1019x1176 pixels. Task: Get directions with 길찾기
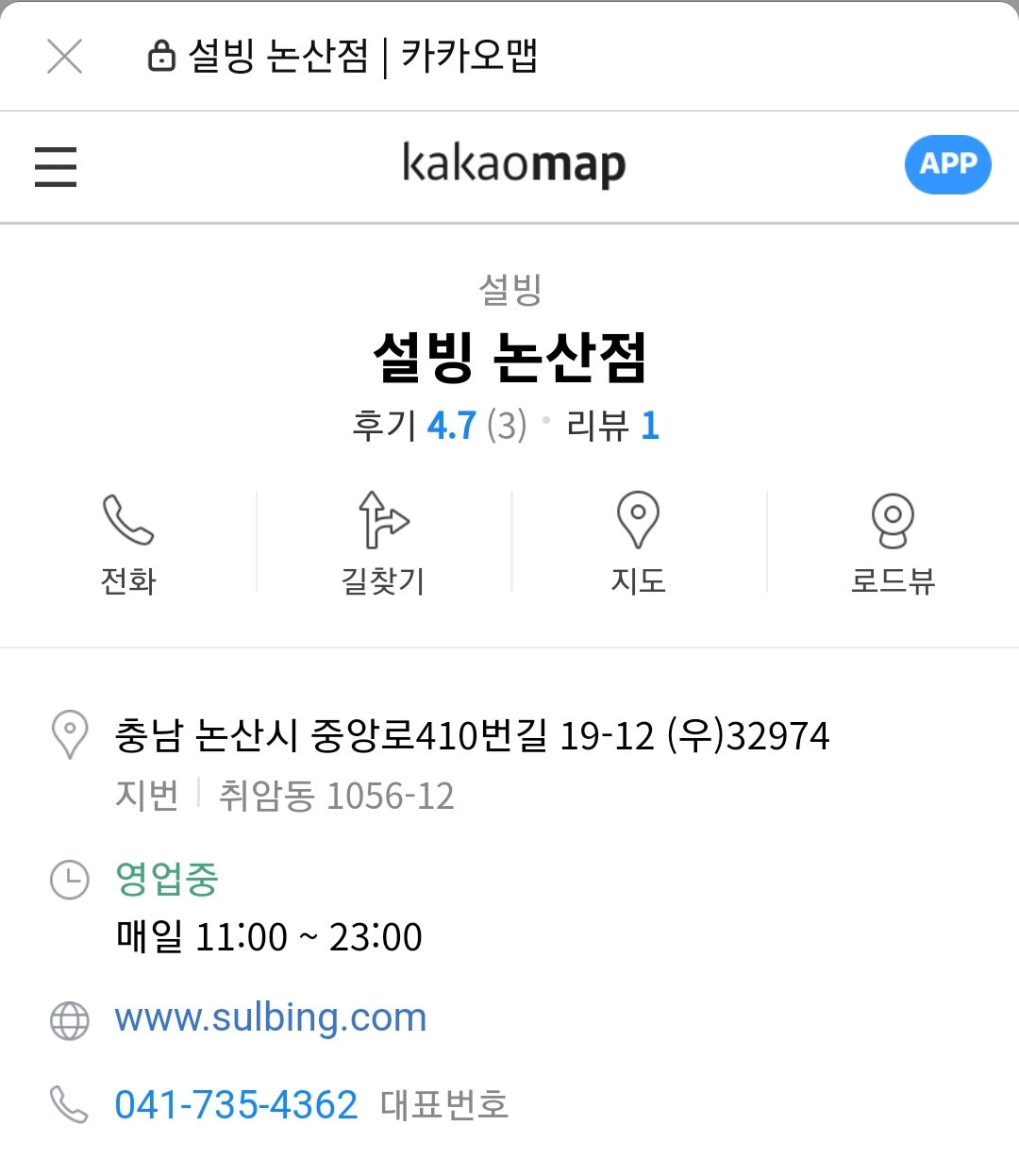tap(383, 545)
